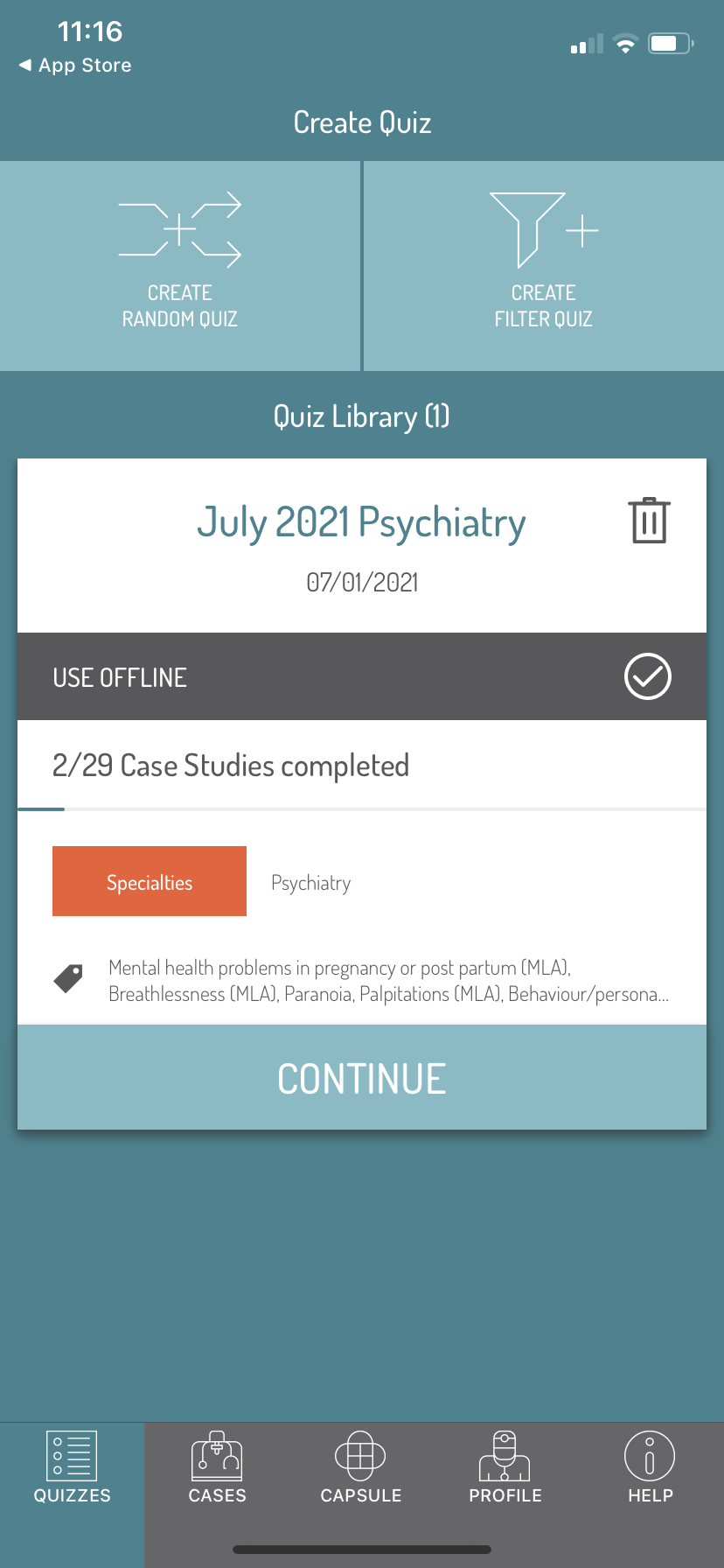The height and width of the screenshot is (1568, 724).
Task: Switch to the Capsule tab
Action: click(360, 1467)
